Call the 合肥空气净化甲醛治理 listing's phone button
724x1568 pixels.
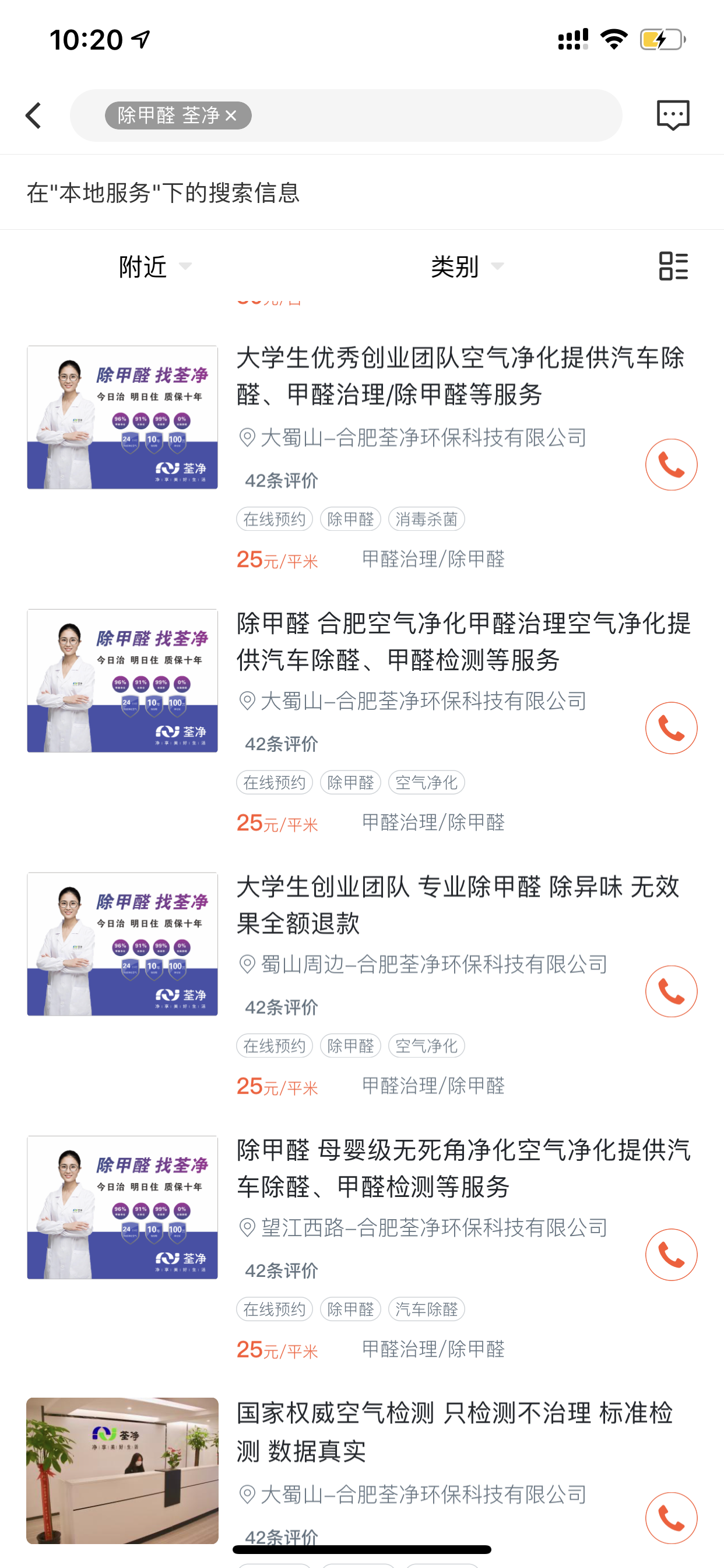(x=671, y=729)
